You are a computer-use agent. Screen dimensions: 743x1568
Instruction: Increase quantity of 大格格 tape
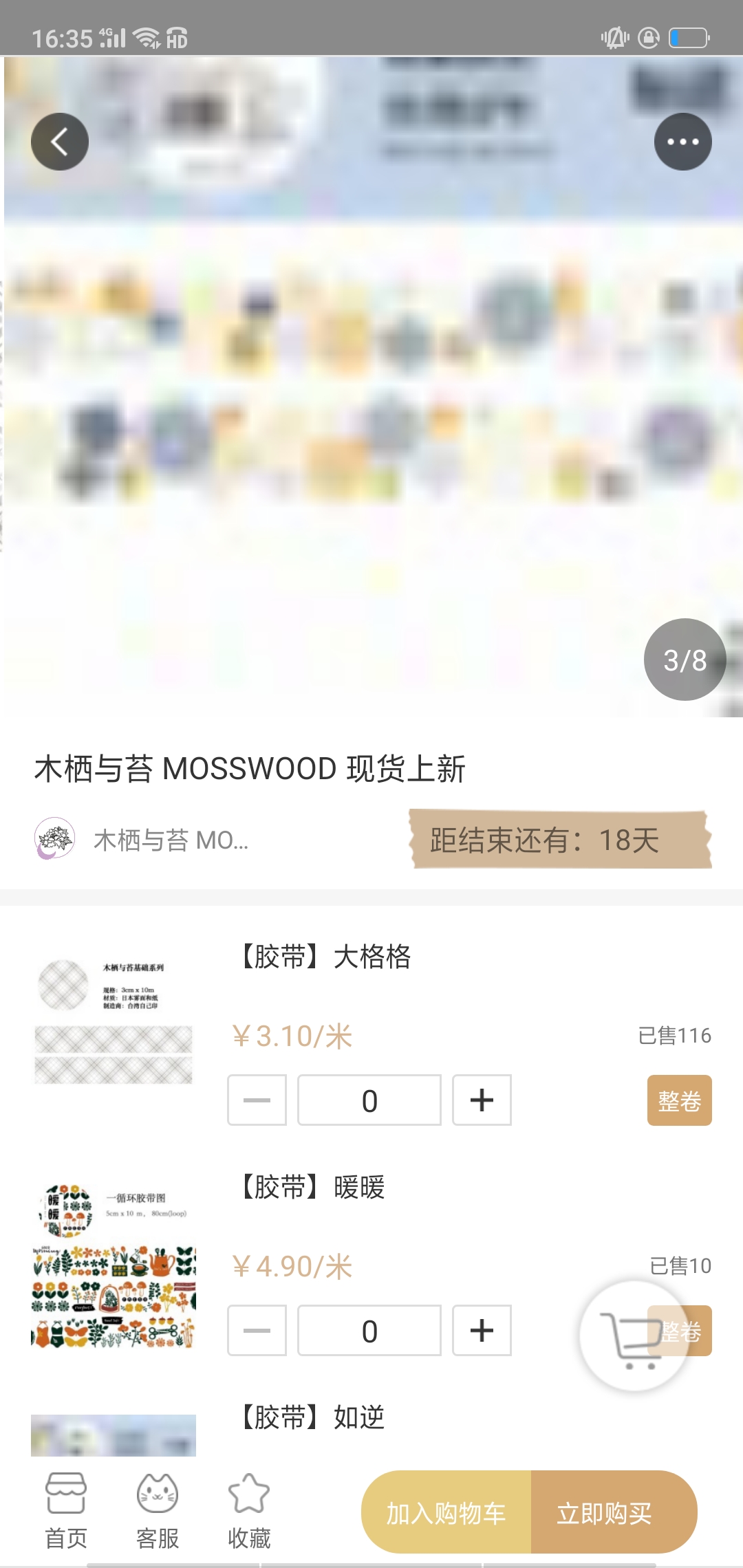tap(482, 1100)
